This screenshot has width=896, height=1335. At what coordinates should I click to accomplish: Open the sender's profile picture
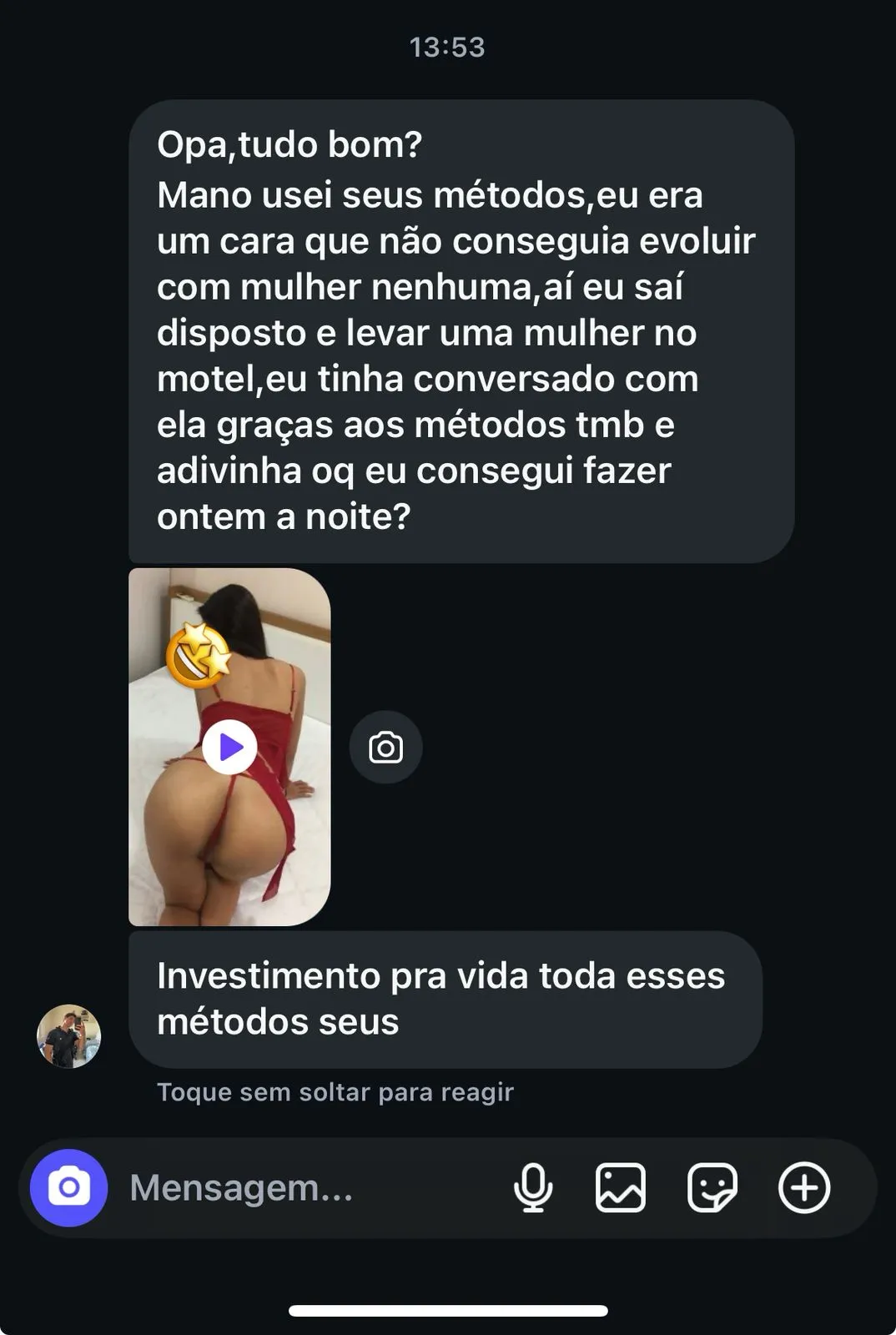click(69, 1036)
